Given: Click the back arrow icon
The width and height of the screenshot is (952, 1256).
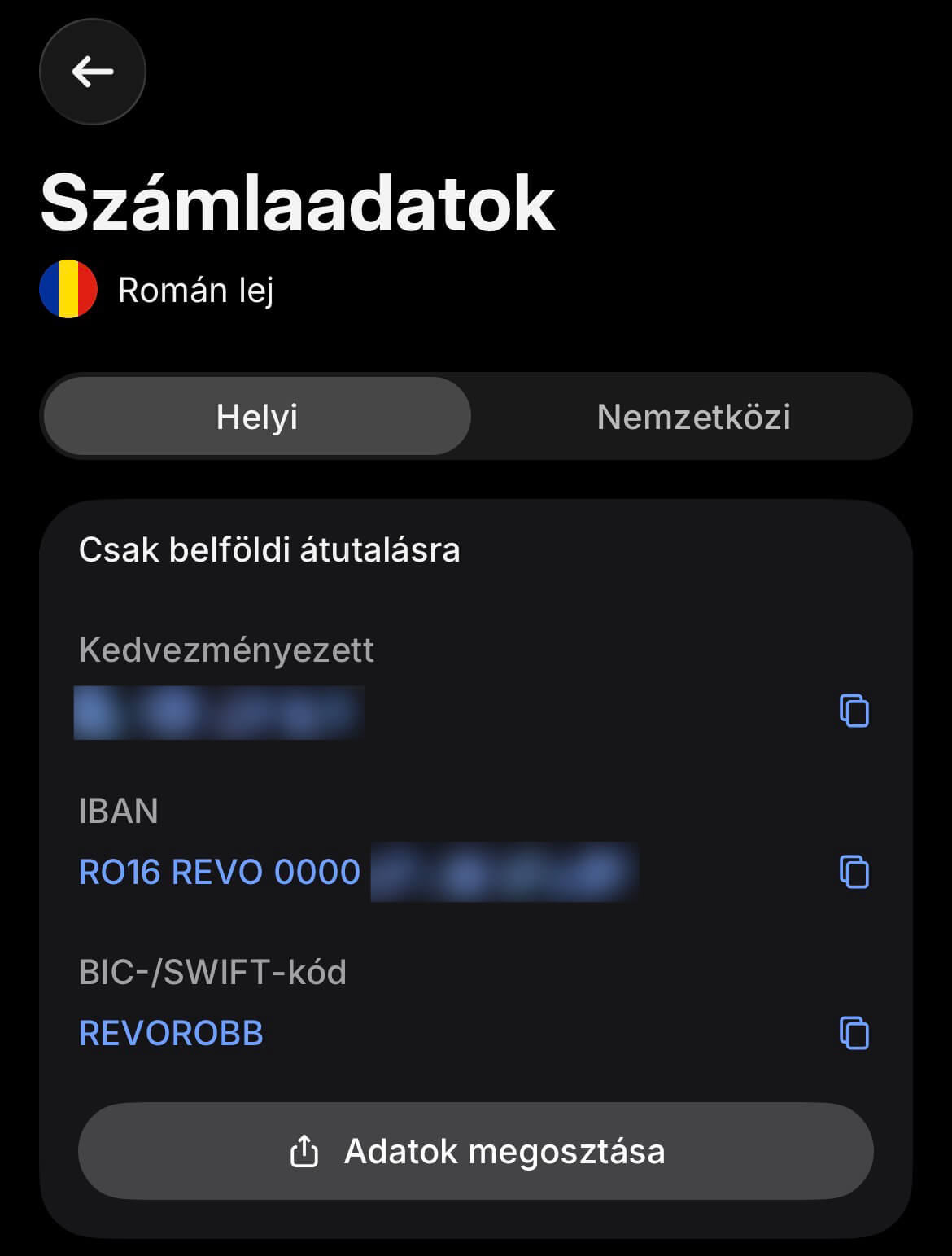Looking at the screenshot, I should click(93, 72).
